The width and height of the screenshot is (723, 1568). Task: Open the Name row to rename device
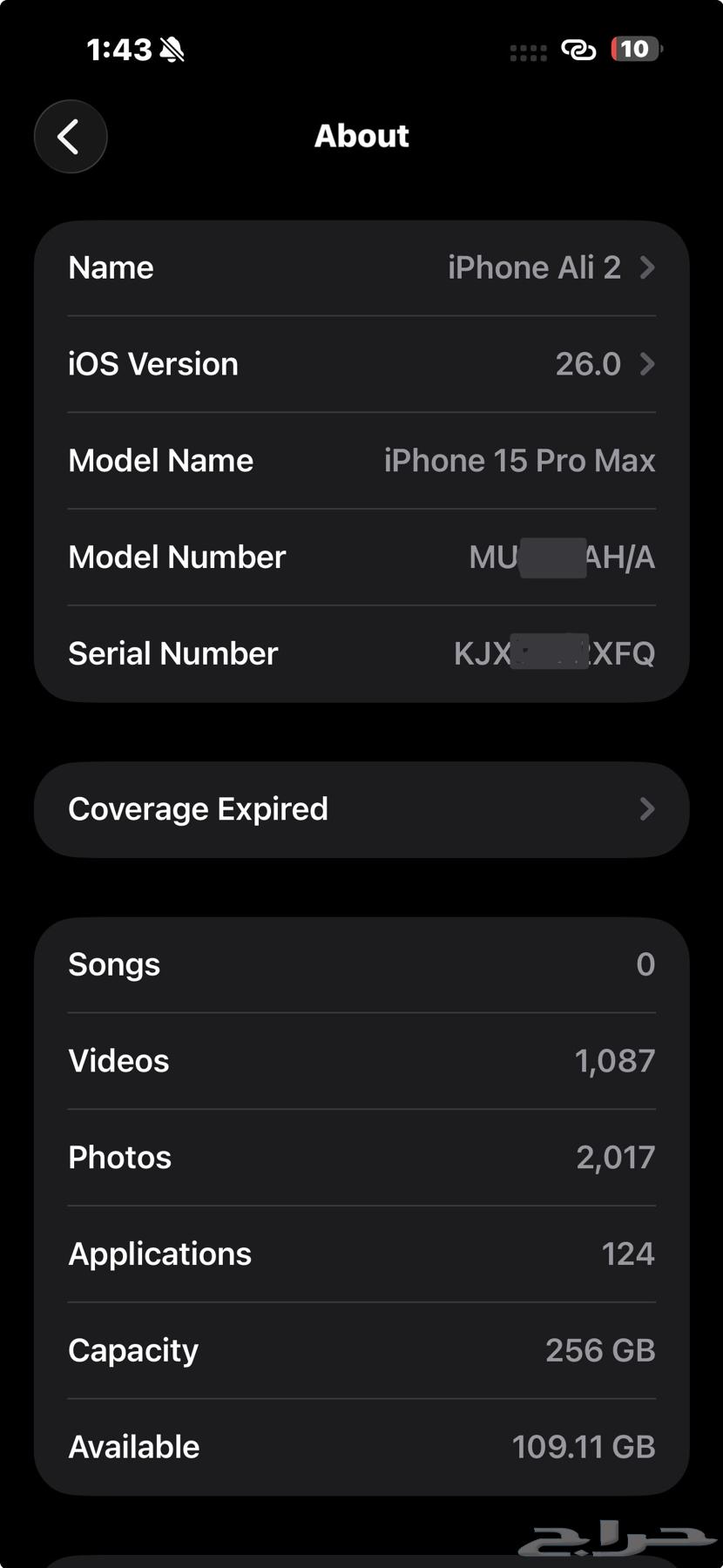(361, 268)
